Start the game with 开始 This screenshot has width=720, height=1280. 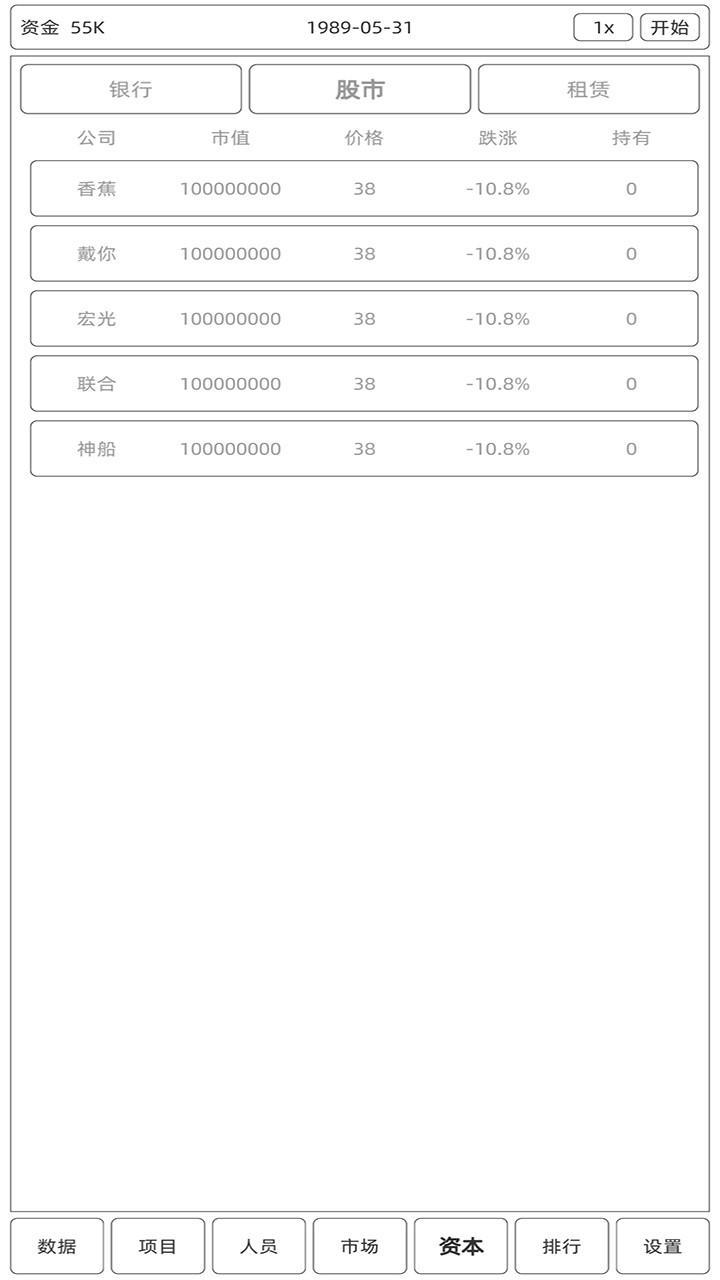(x=669, y=27)
